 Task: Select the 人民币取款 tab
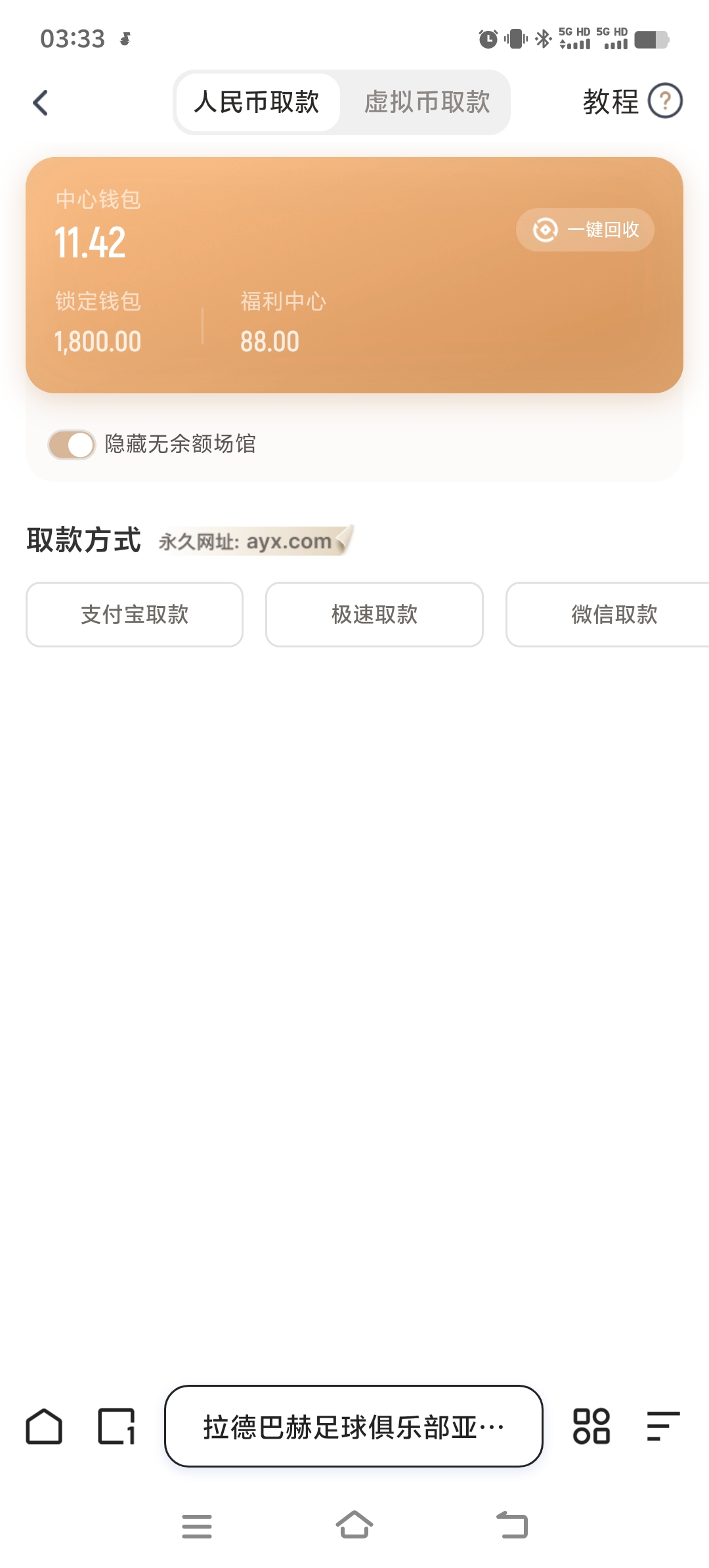tap(257, 102)
